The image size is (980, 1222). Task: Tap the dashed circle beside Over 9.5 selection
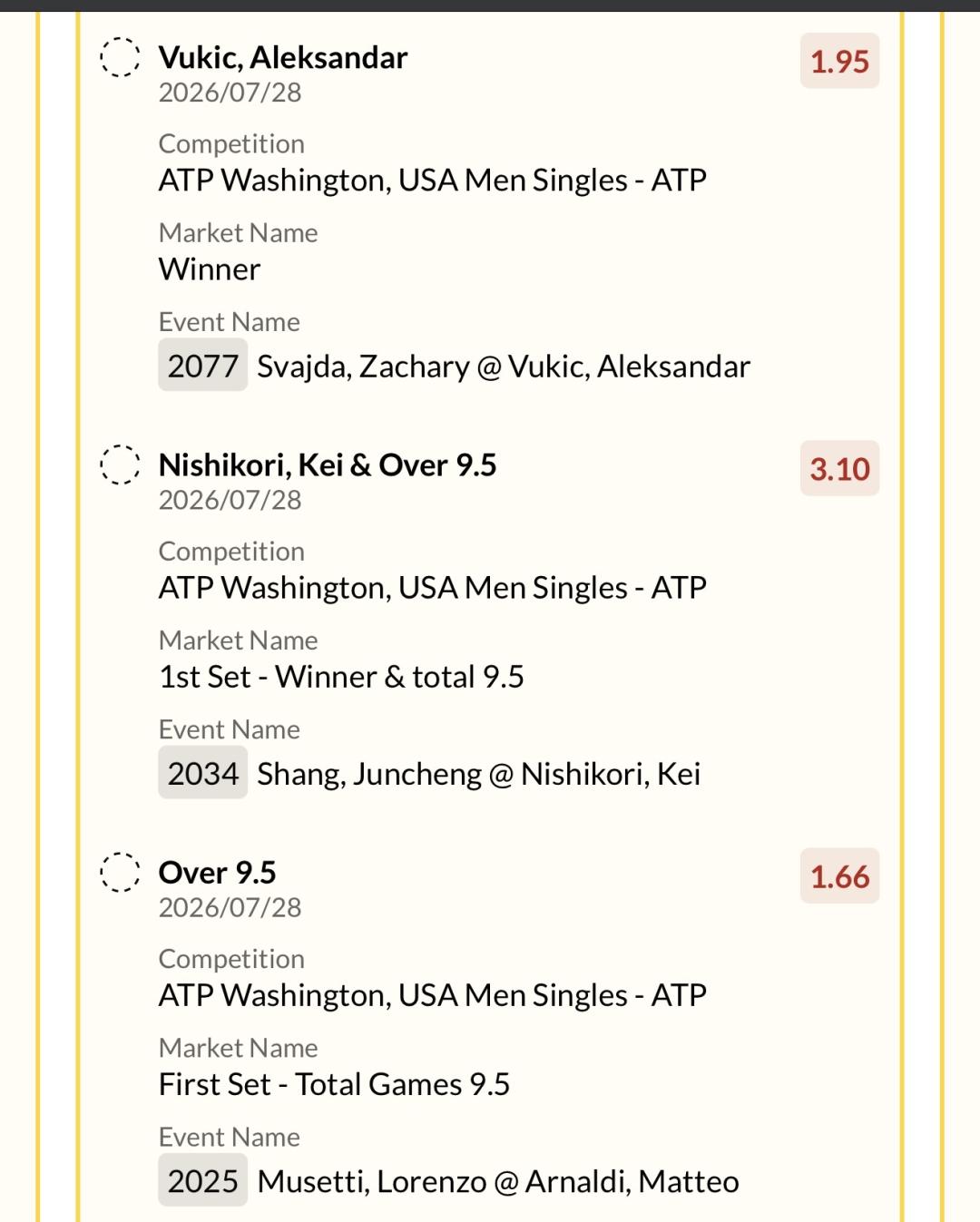pyautogui.click(x=120, y=872)
